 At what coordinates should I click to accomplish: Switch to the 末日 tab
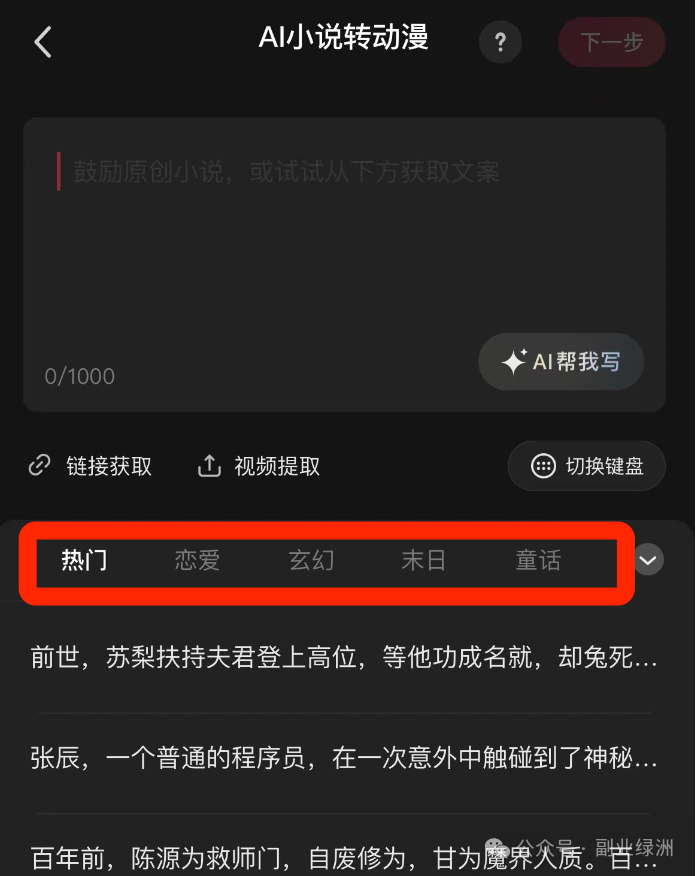point(423,560)
